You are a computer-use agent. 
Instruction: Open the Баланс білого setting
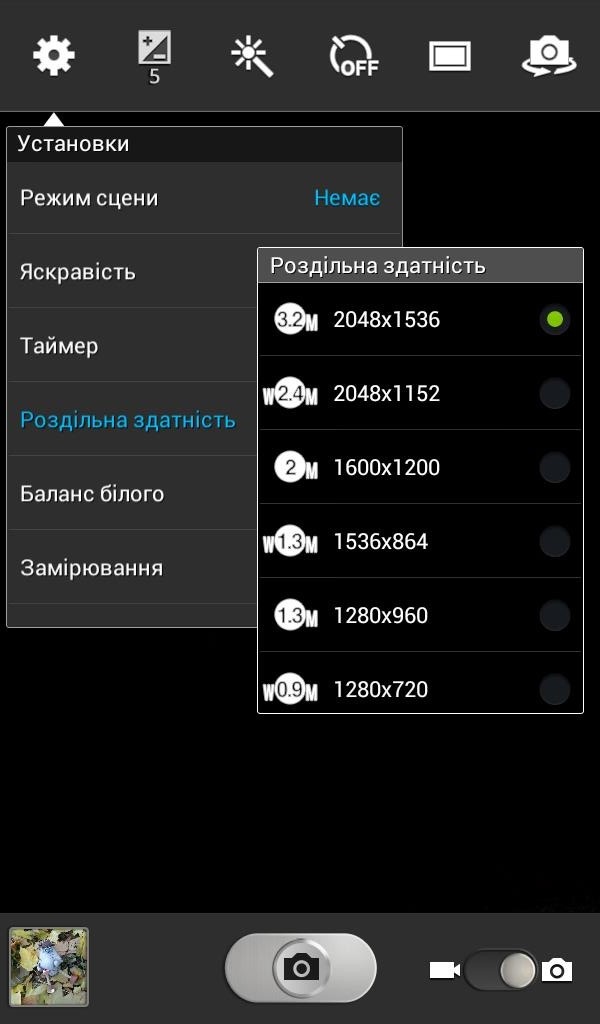coord(130,494)
